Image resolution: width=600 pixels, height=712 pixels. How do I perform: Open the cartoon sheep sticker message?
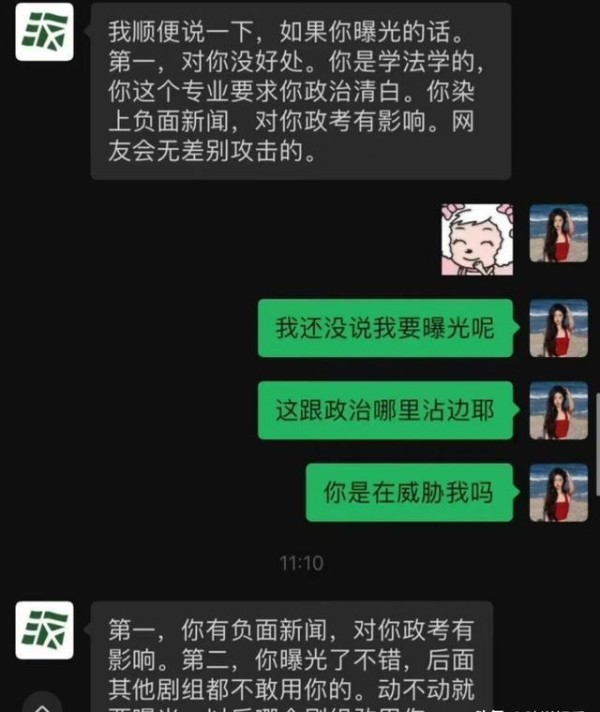click(477, 240)
